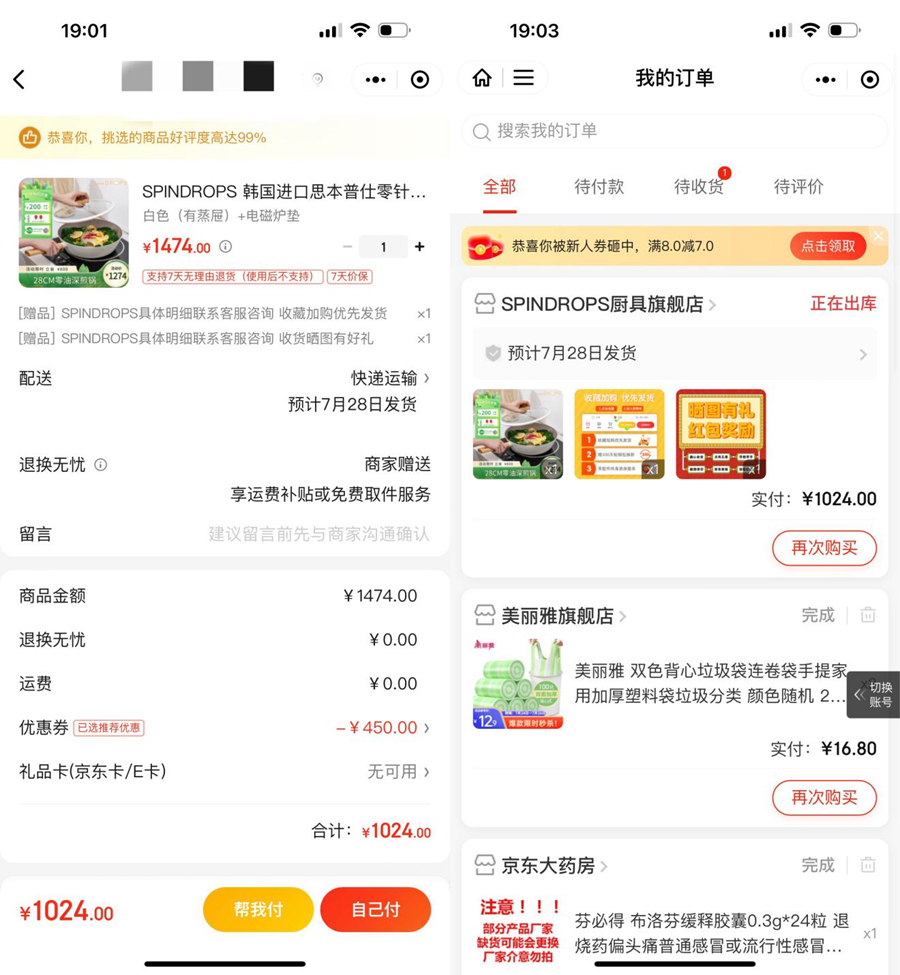Tap the 留言 message field

pyautogui.click(x=318, y=534)
